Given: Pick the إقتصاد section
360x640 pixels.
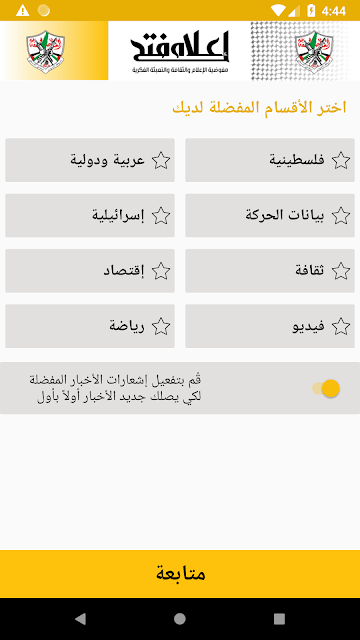Looking at the screenshot, I should [90, 271].
